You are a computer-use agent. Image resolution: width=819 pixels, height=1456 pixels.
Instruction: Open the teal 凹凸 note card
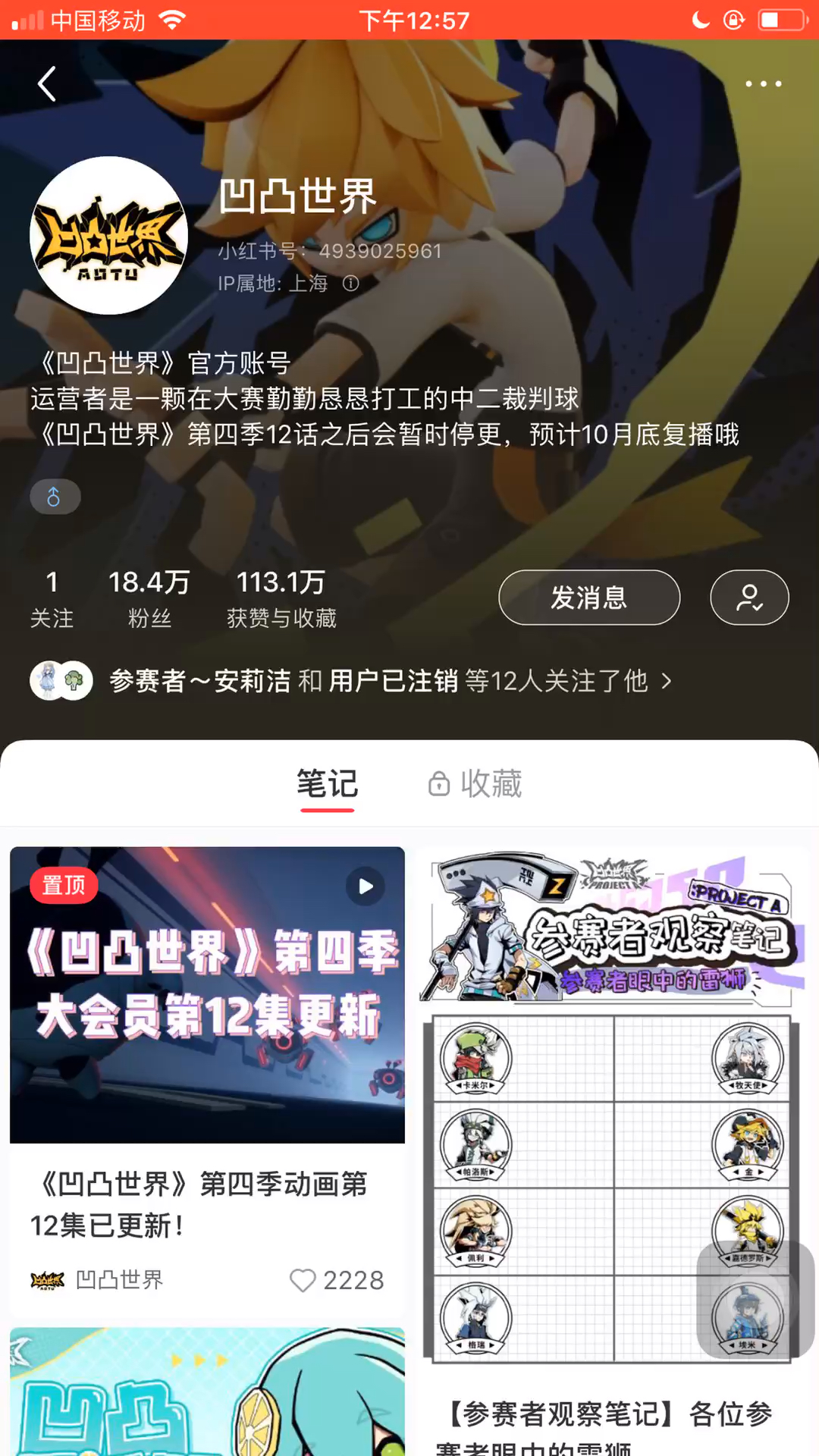pos(207,1392)
